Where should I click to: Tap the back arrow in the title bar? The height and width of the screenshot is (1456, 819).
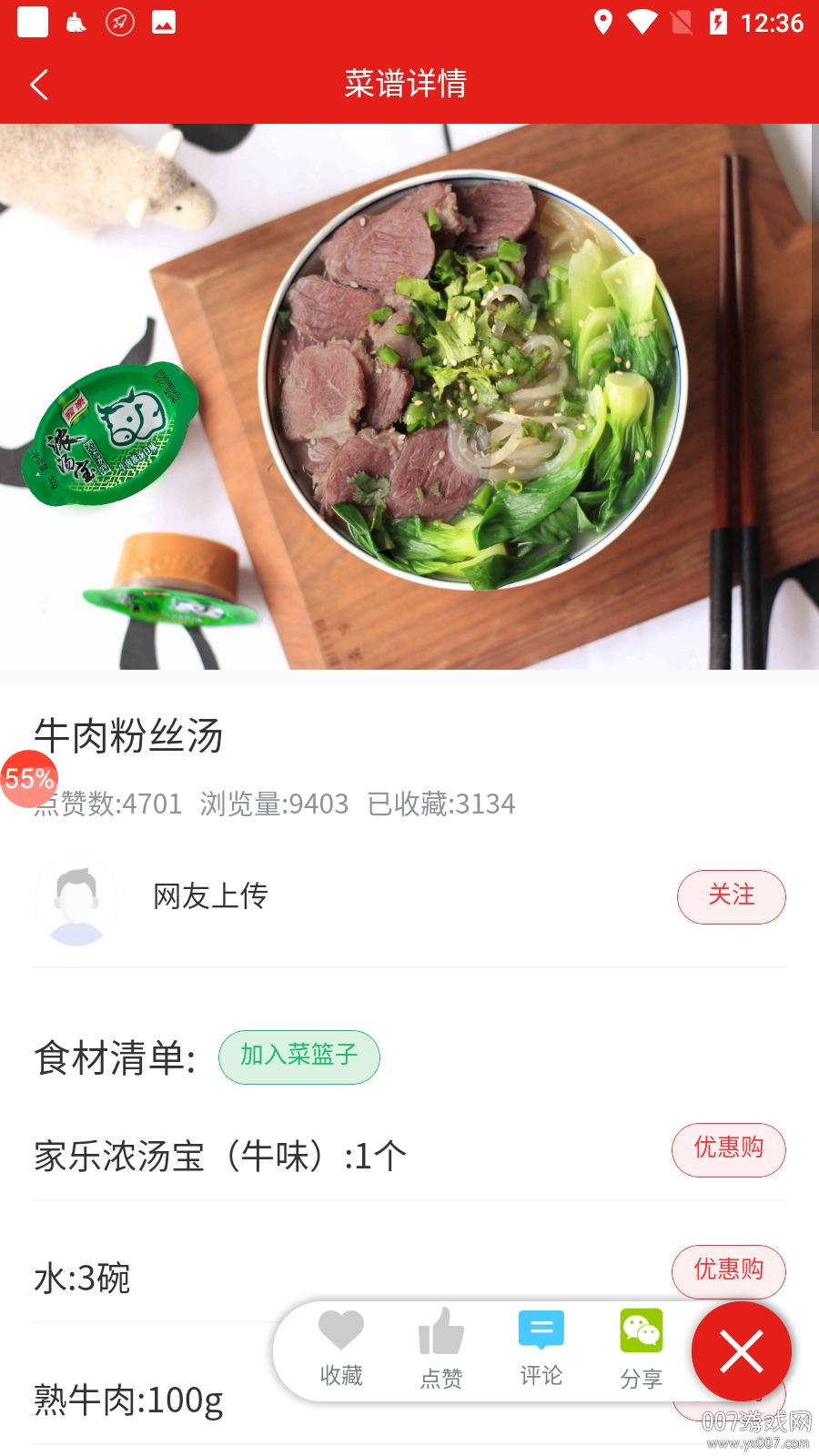(38, 84)
